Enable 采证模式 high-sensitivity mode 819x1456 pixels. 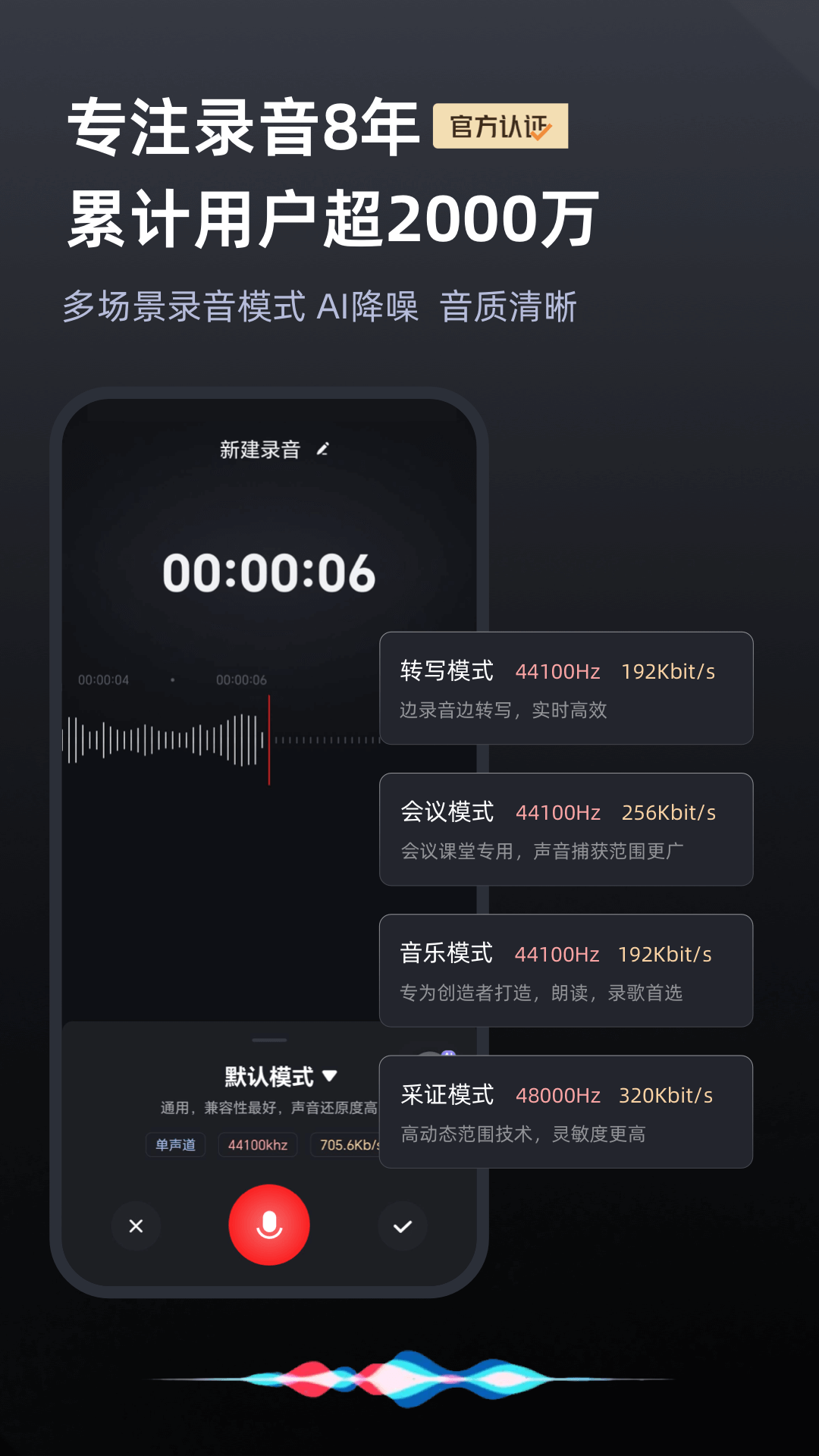566,1112
